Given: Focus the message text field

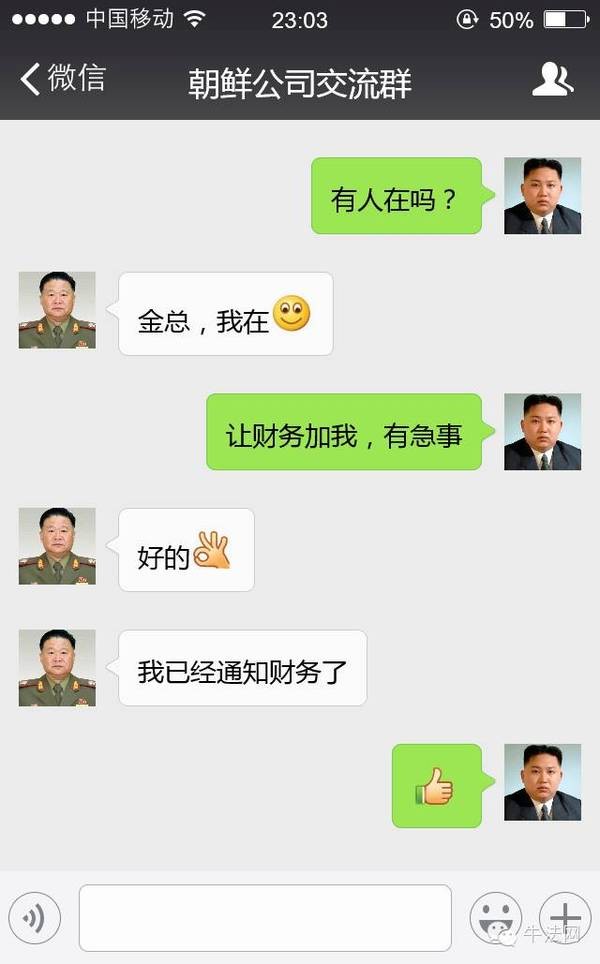Looking at the screenshot, I should click(x=265, y=917).
